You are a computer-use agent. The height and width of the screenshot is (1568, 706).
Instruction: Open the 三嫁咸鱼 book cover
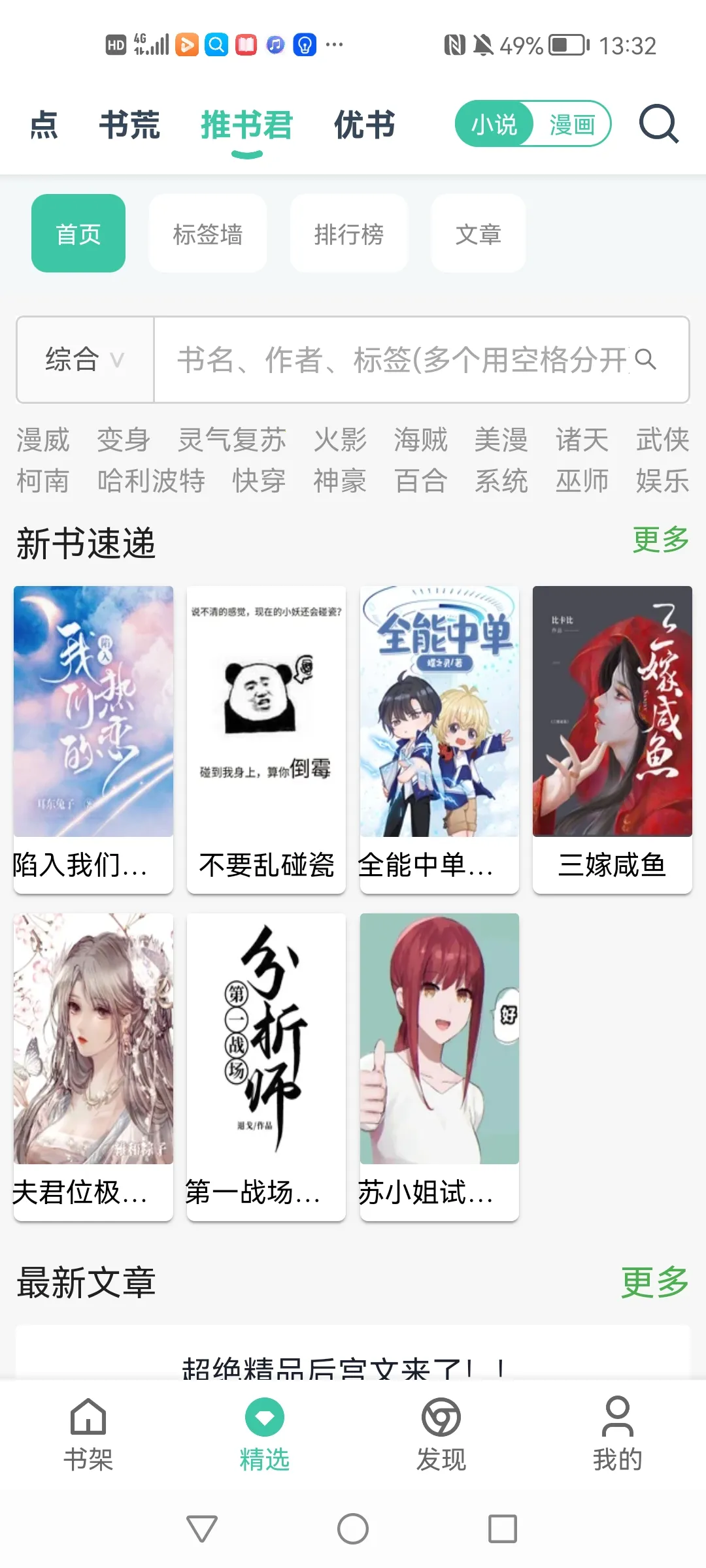(612, 712)
